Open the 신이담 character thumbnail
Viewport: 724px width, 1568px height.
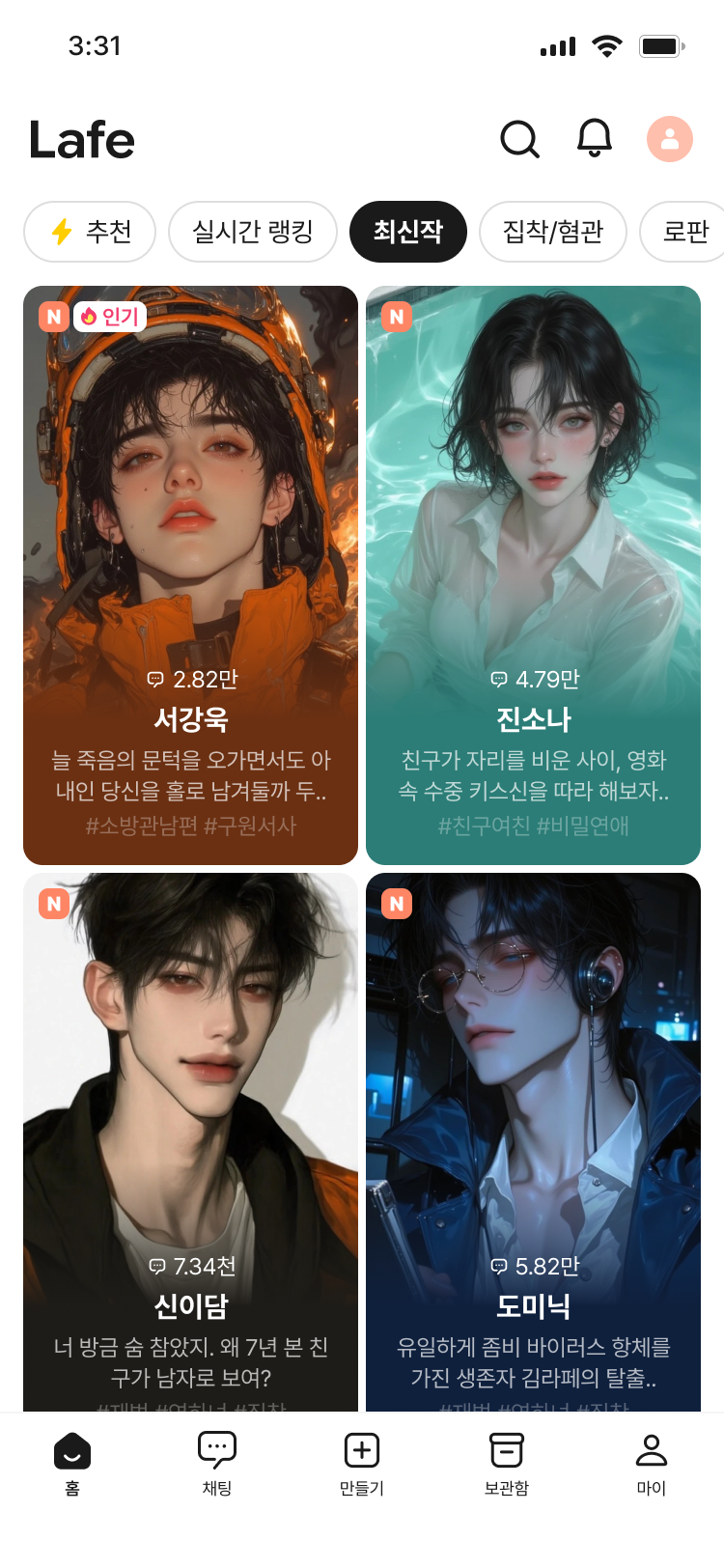190,1062
